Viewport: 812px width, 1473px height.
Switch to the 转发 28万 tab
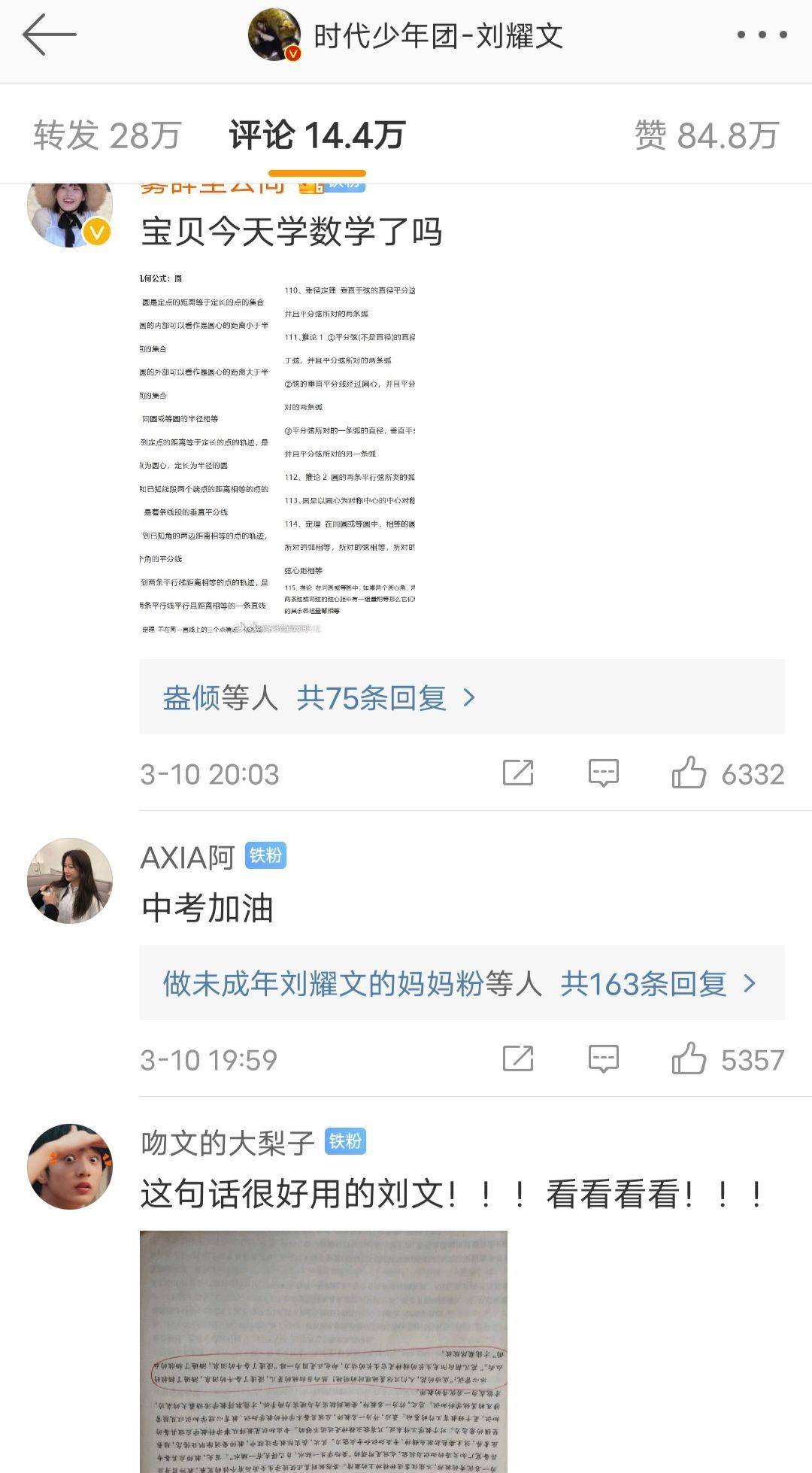point(107,136)
